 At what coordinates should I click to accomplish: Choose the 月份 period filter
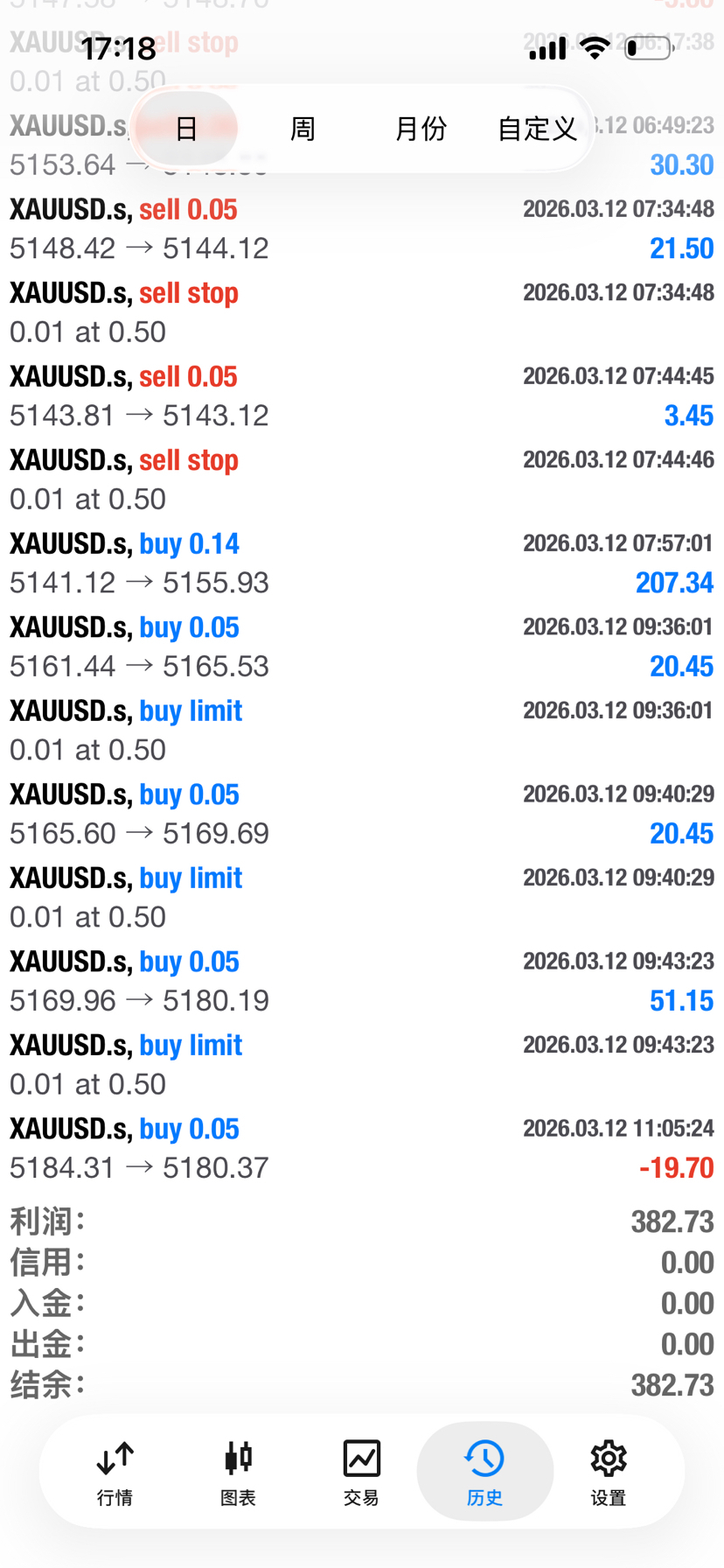click(x=421, y=129)
